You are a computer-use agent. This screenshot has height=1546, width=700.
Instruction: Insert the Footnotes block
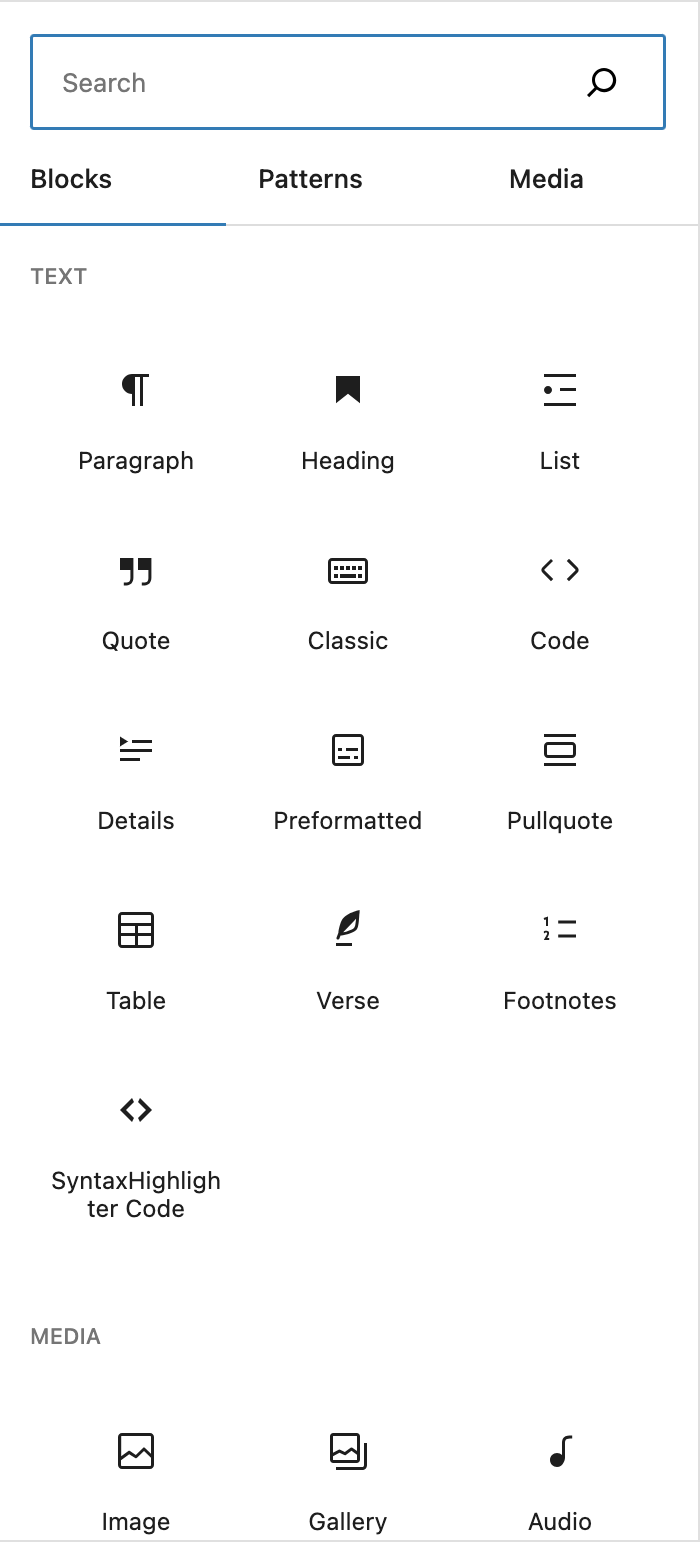coord(560,960)
